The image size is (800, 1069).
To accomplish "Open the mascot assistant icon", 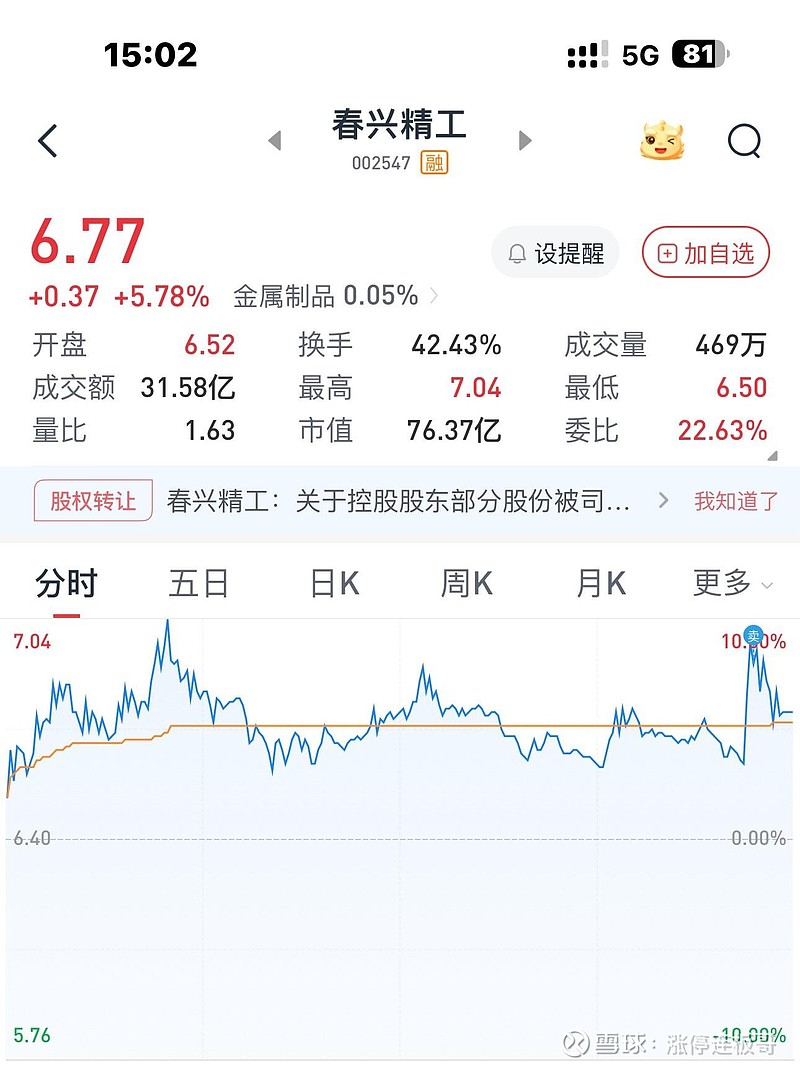I will click(663, 141).
